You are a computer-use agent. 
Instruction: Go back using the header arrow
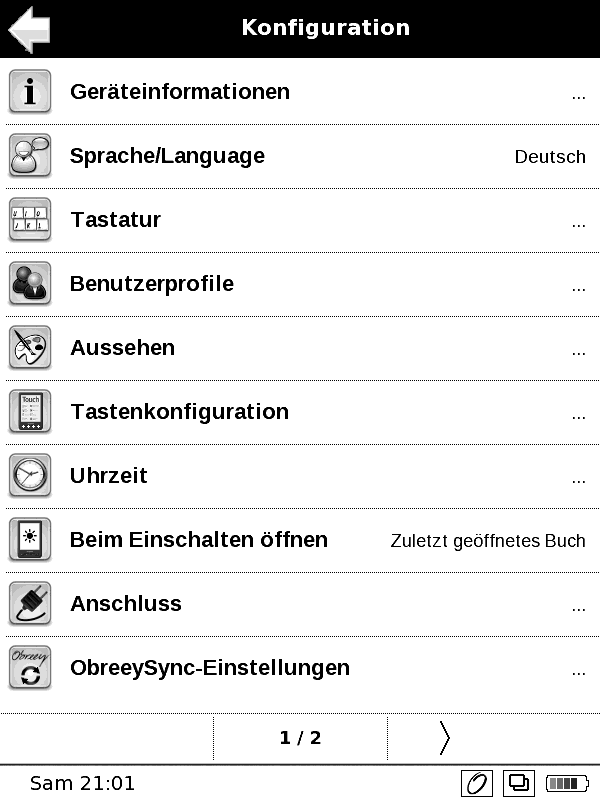point(29,28)
